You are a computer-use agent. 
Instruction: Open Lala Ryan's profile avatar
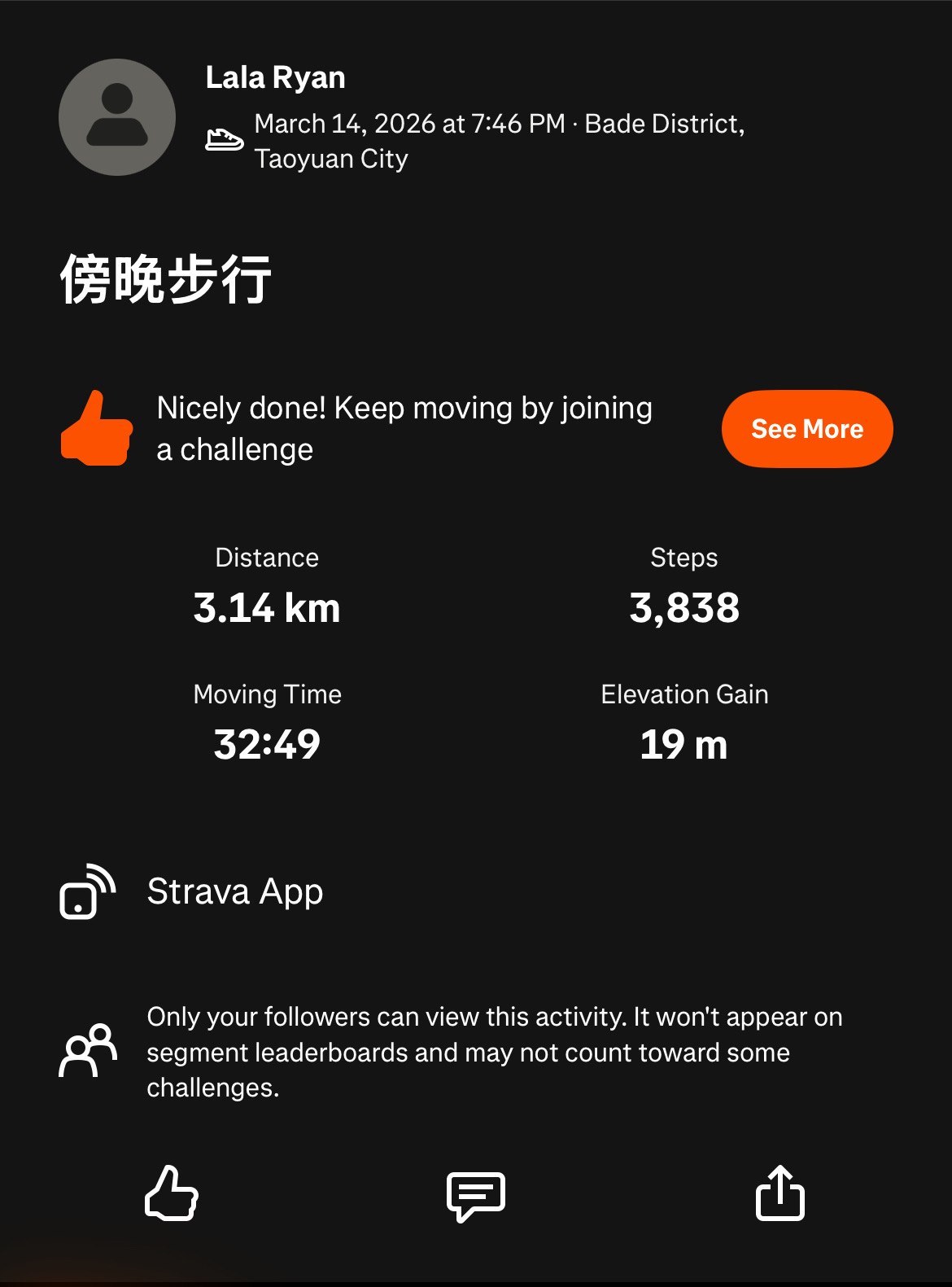click(x=117, y=117)
